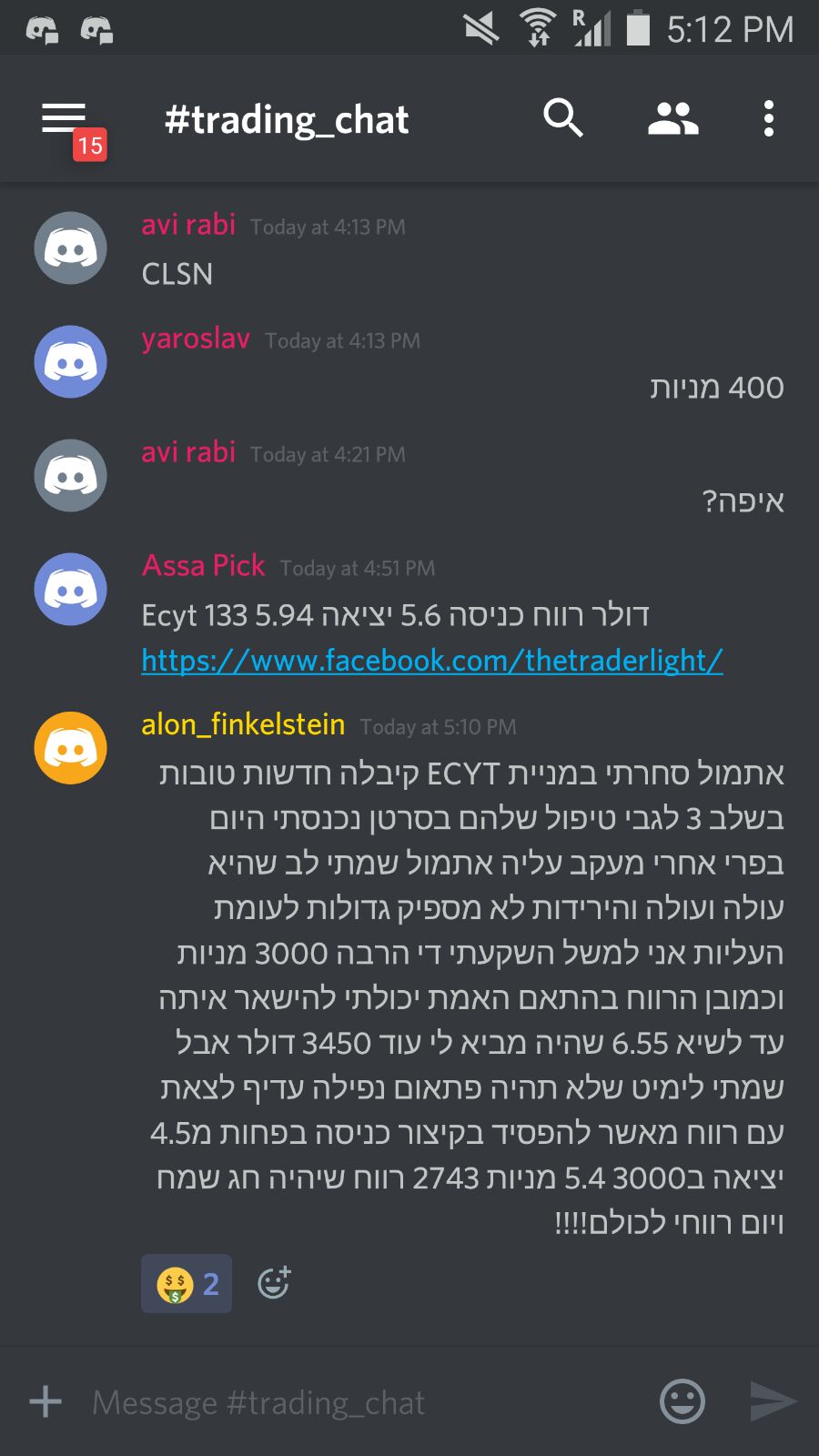Tap the money-face reaction on alon_finkelstein's message
The width and height of the screenshot is (819, 1456).
click(187, 1283)
